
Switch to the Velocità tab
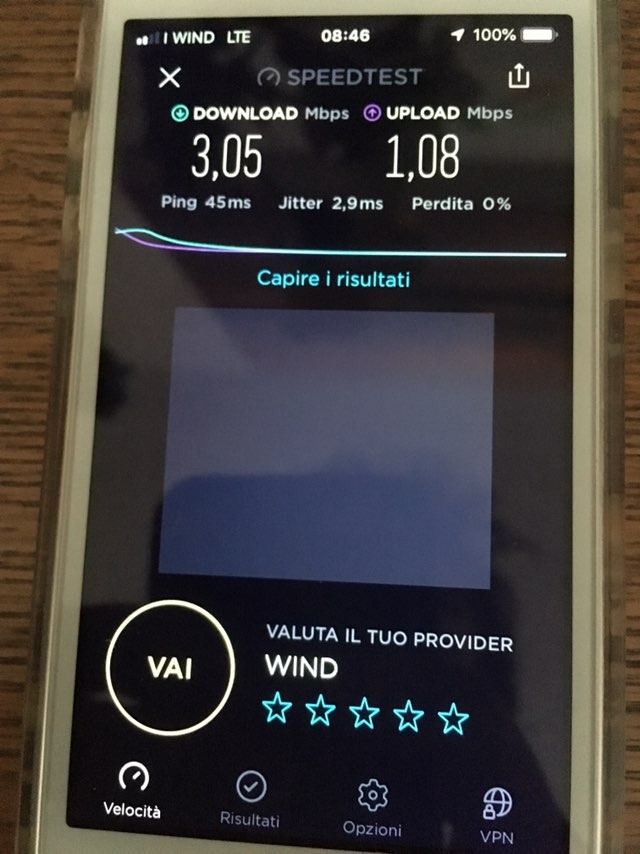click(132, 788)
